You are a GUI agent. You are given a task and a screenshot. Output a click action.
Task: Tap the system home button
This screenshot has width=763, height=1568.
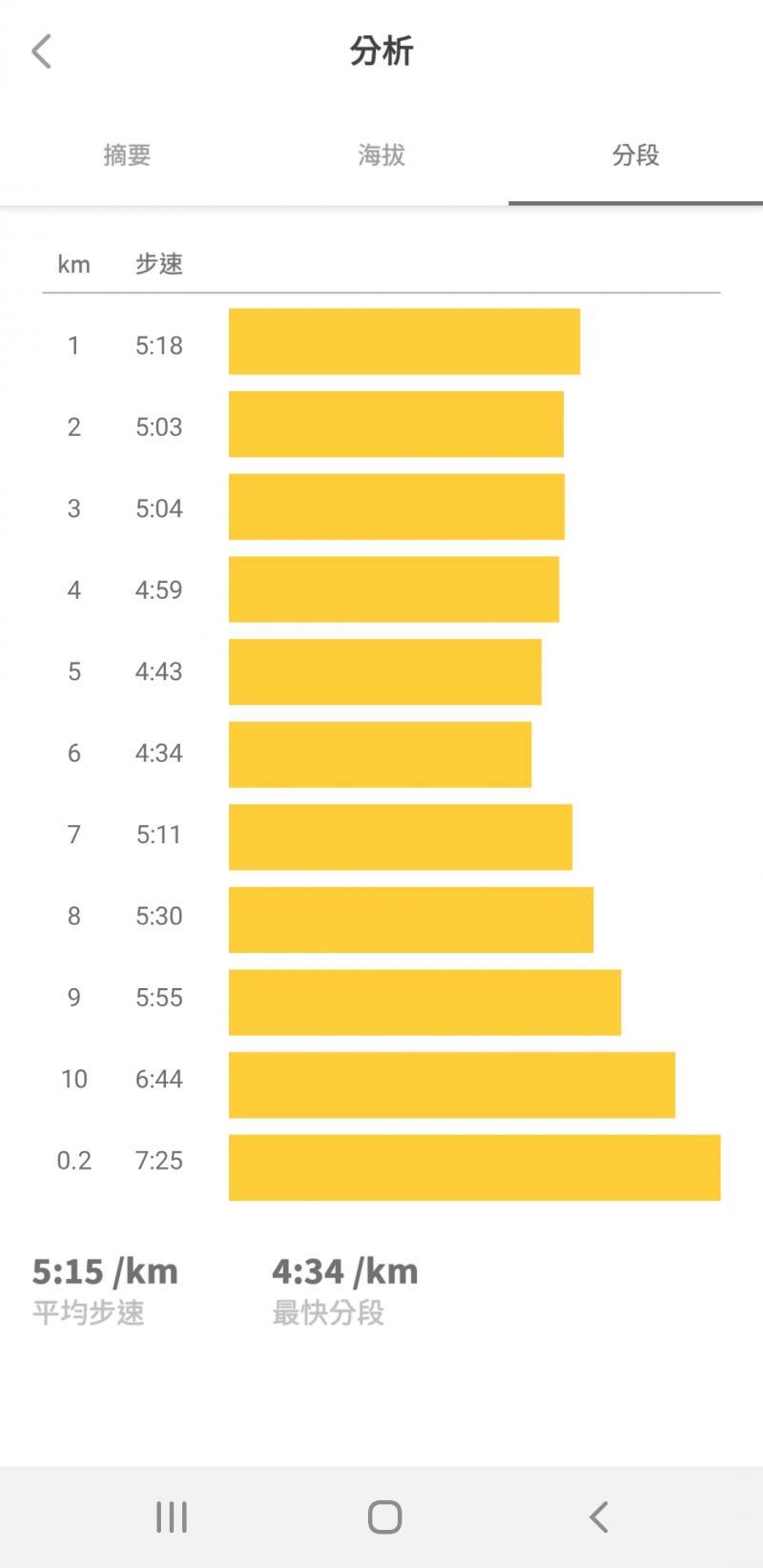384,1516
